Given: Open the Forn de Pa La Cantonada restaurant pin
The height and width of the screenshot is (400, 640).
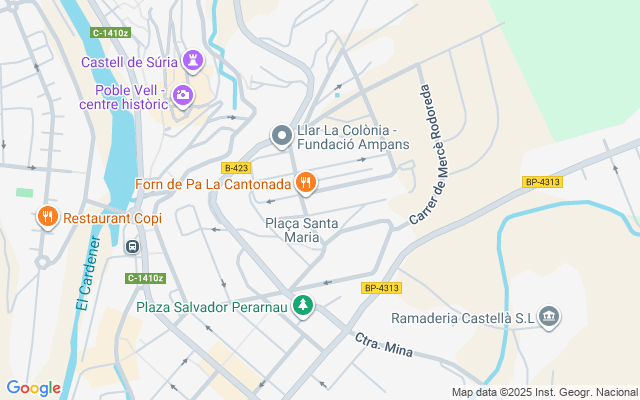Looking at the screenshot, I should [x=306, y=183].
